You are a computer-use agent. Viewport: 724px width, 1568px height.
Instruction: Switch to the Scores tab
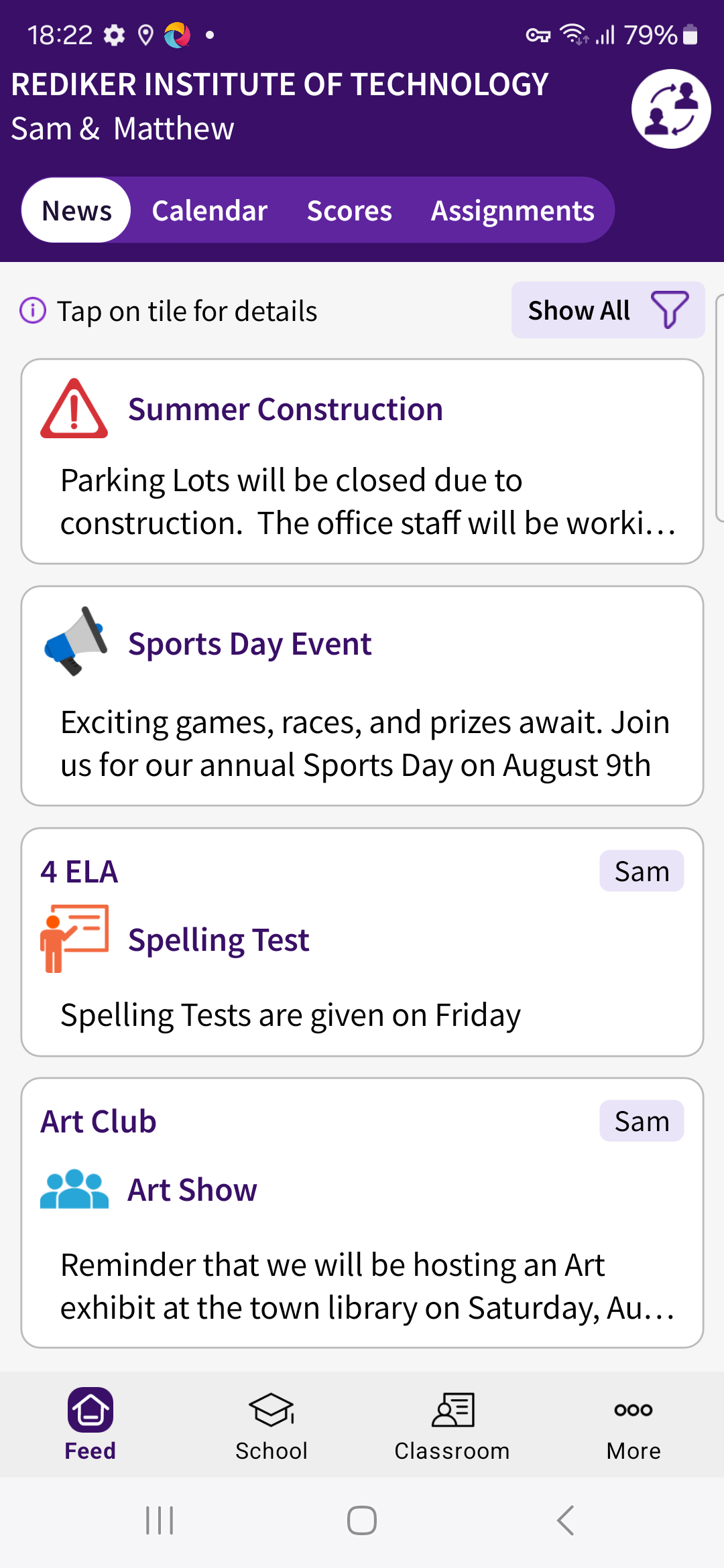[x=349, y=210]
